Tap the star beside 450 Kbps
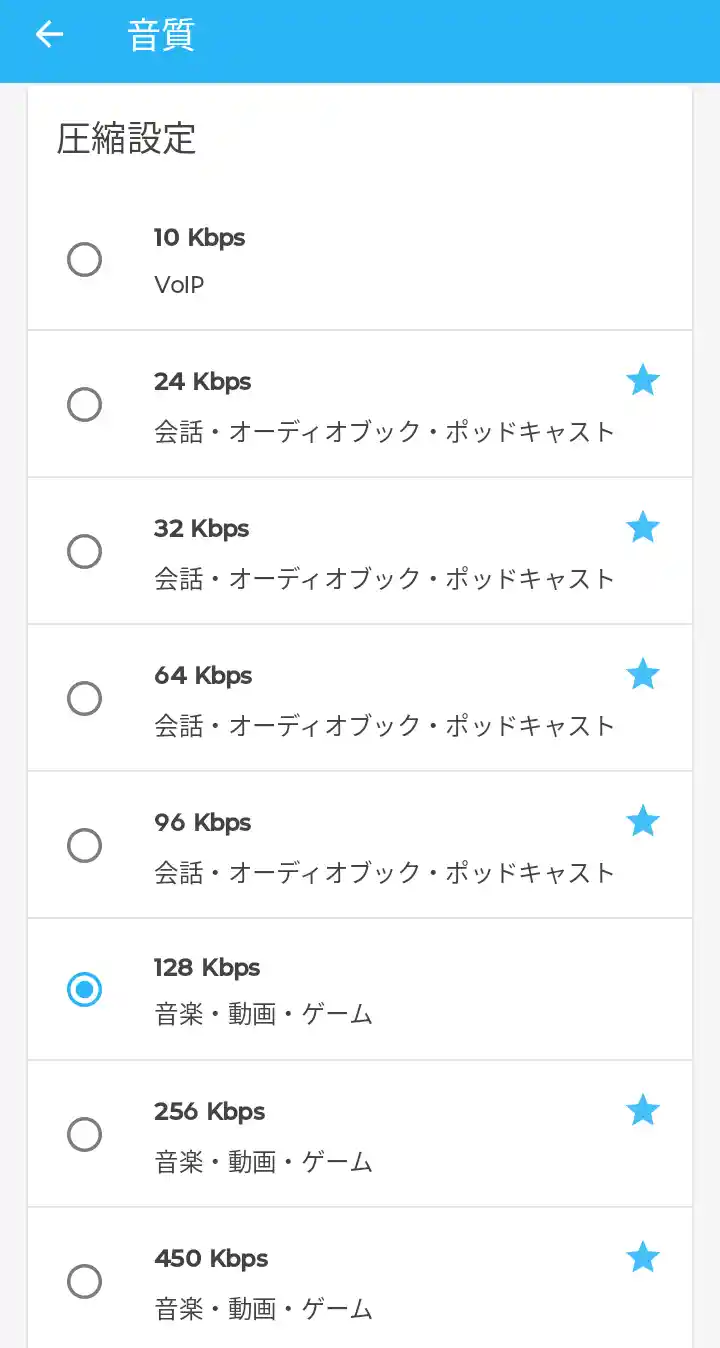The image size is (720, 1348). coord(643,1257)
